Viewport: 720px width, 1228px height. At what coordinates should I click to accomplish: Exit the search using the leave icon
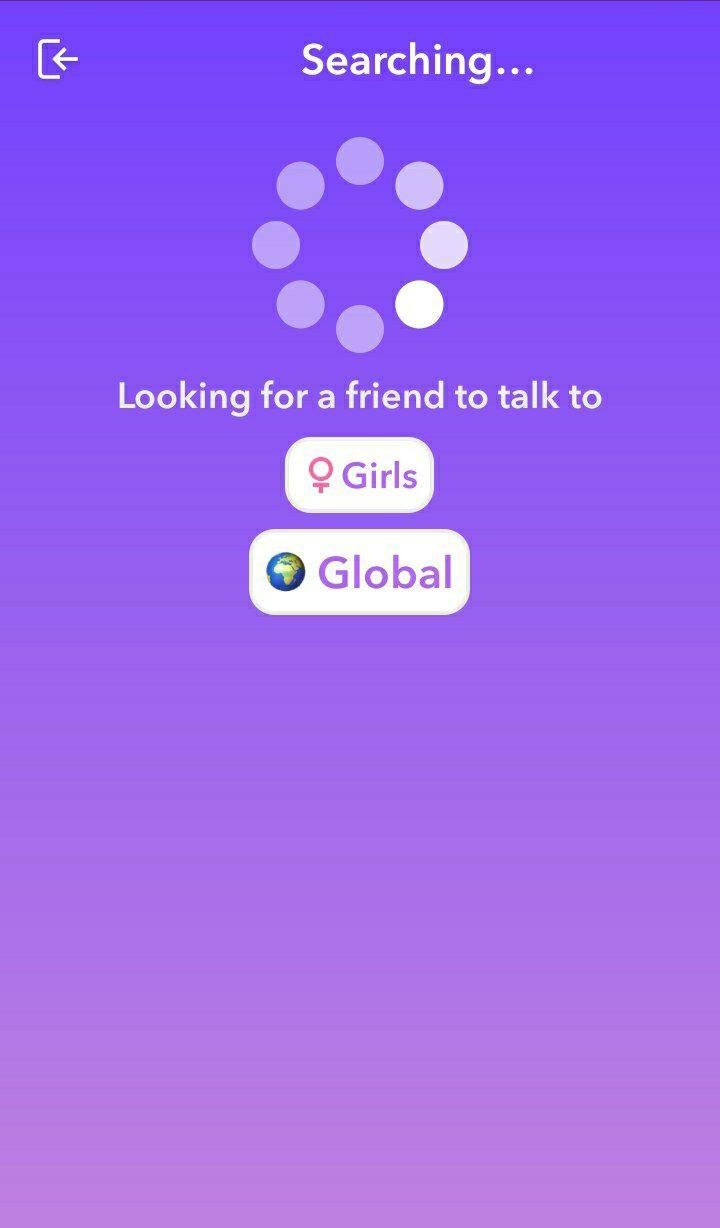pyautogui.click(x=58, y=59)
